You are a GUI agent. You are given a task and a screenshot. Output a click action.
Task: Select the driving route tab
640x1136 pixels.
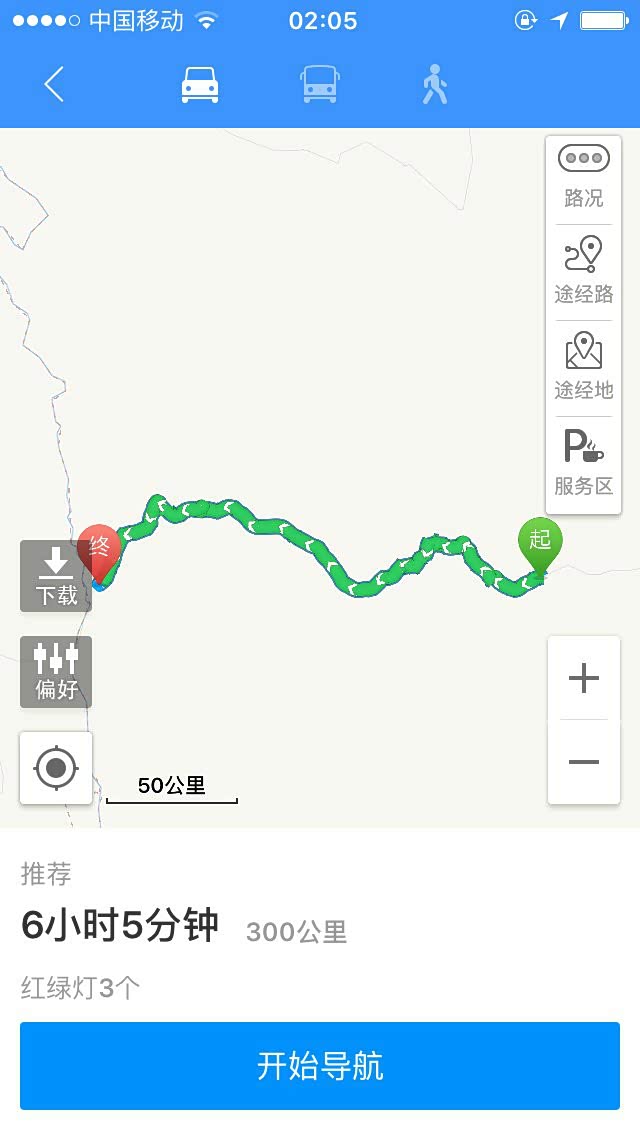pyautogui.click(x=199, y=85)
